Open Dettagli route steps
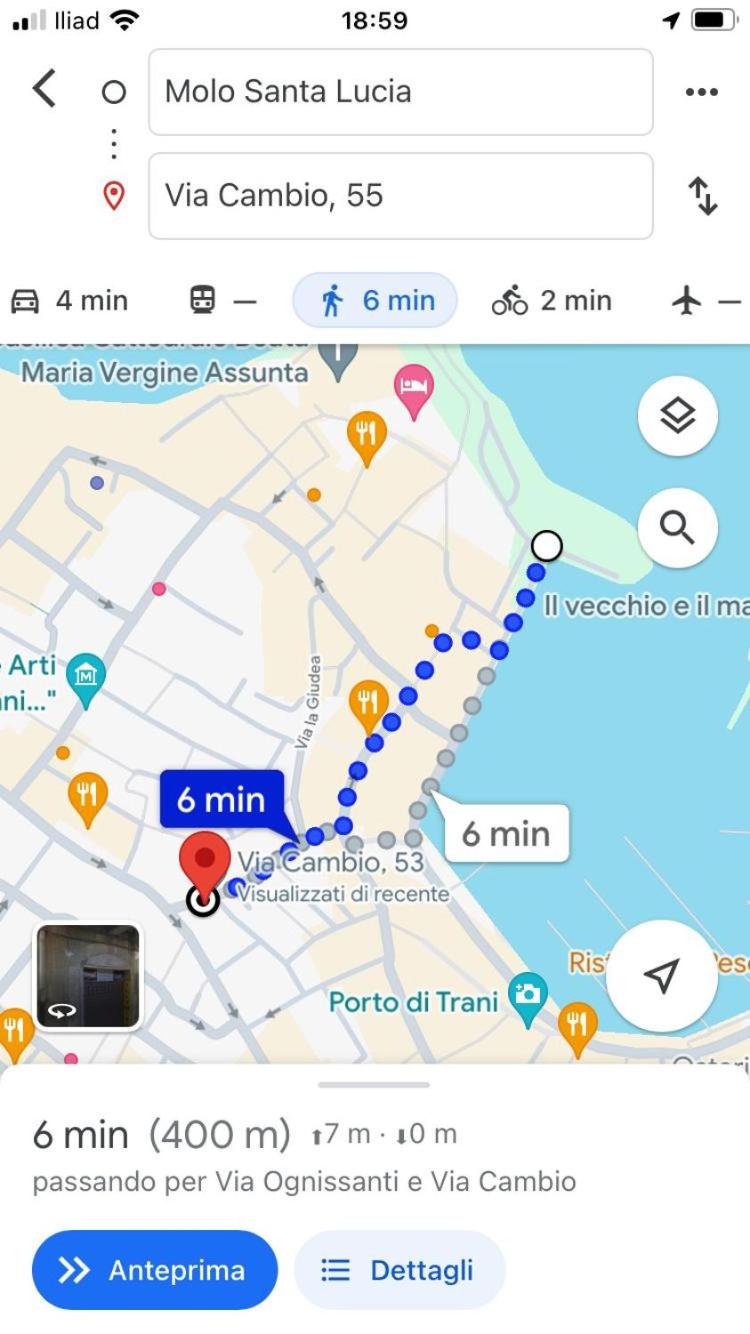The width and height of the screenshot is (750, 1334). [399, 1270]
